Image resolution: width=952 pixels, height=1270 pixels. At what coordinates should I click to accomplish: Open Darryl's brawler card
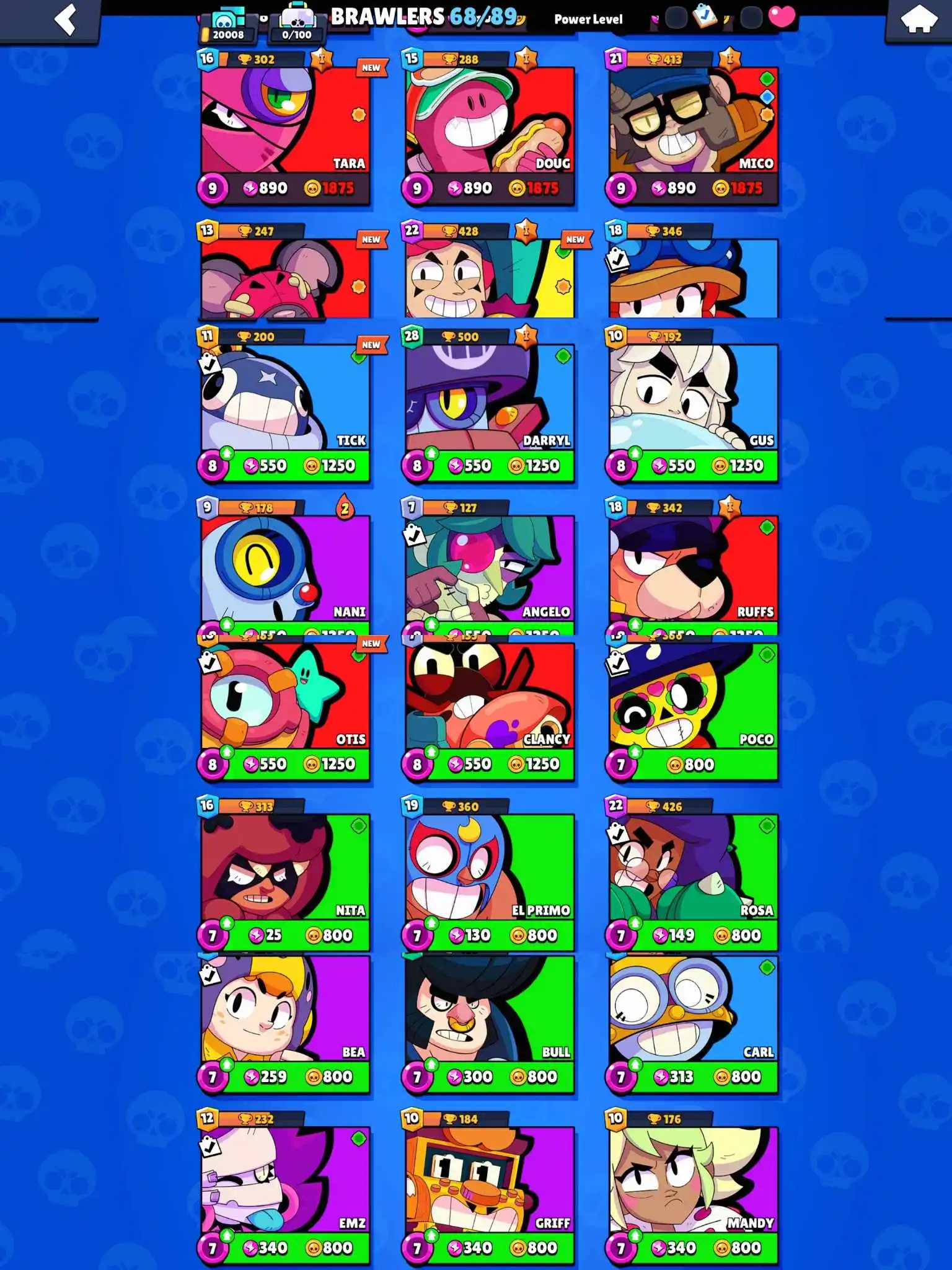pos(490,397)
